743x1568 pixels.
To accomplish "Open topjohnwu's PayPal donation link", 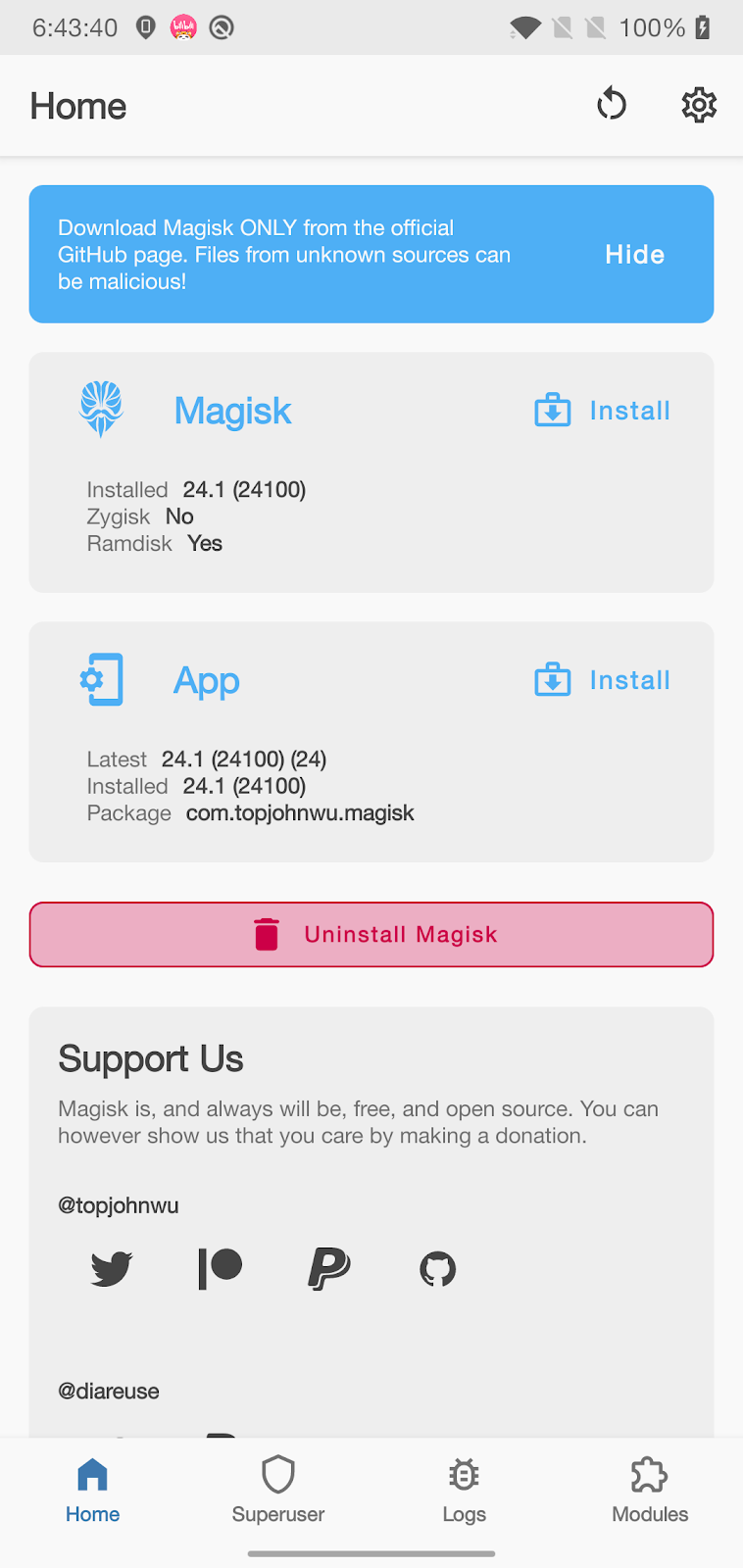I will [329, 1269].
